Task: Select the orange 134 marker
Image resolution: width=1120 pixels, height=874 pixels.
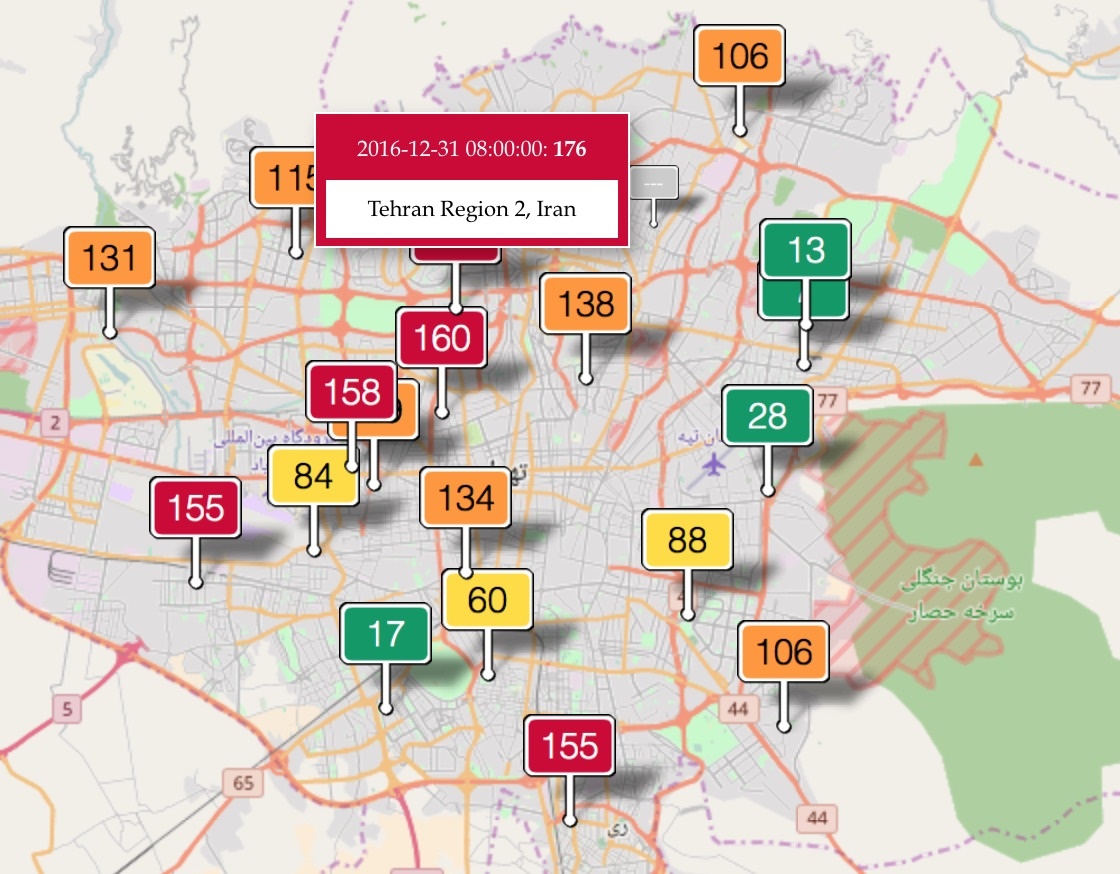Action: [x=466, y=497]
